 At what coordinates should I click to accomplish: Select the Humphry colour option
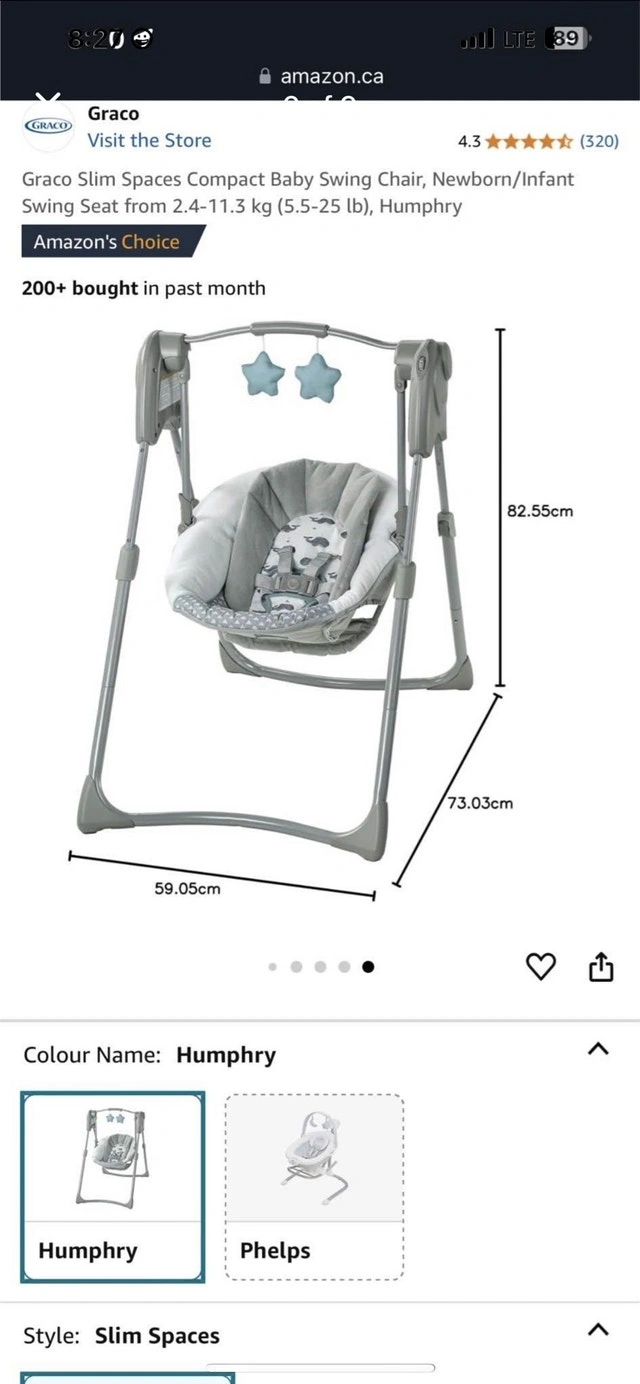coord(113,1186)
